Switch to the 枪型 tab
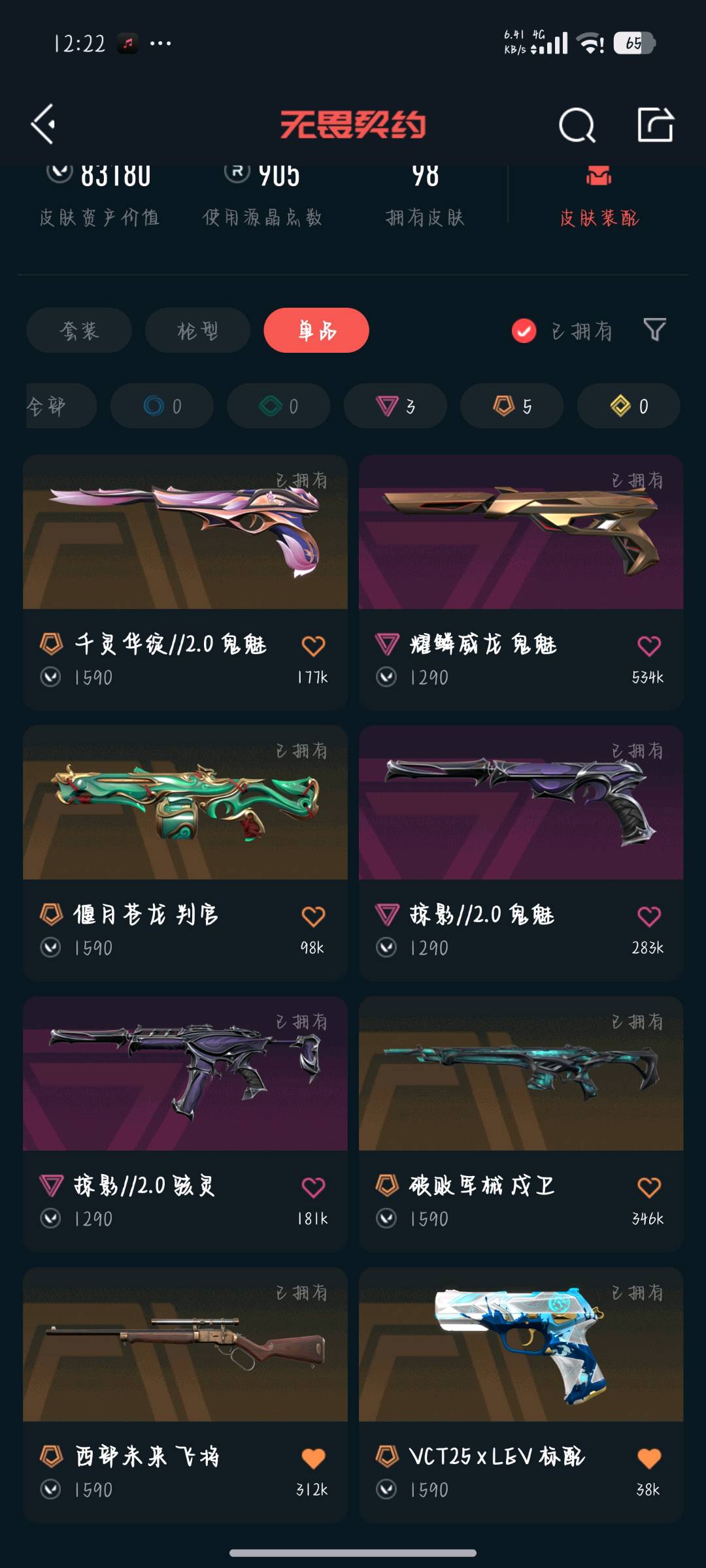Image resolution: width=706 pixels, height=1568 pixels. [x=197, y=331]
